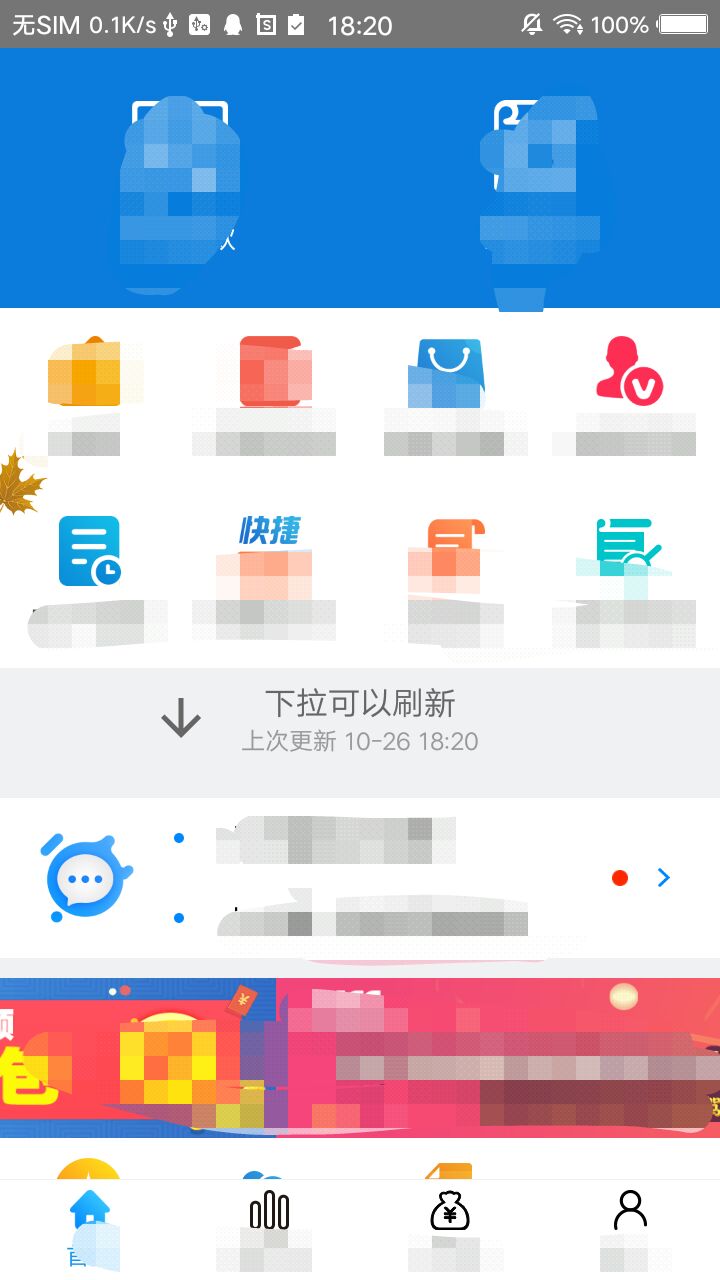Switch to the home tab
The width and height of the screenshot is (720, 1280).
(x=90, y=1225)
